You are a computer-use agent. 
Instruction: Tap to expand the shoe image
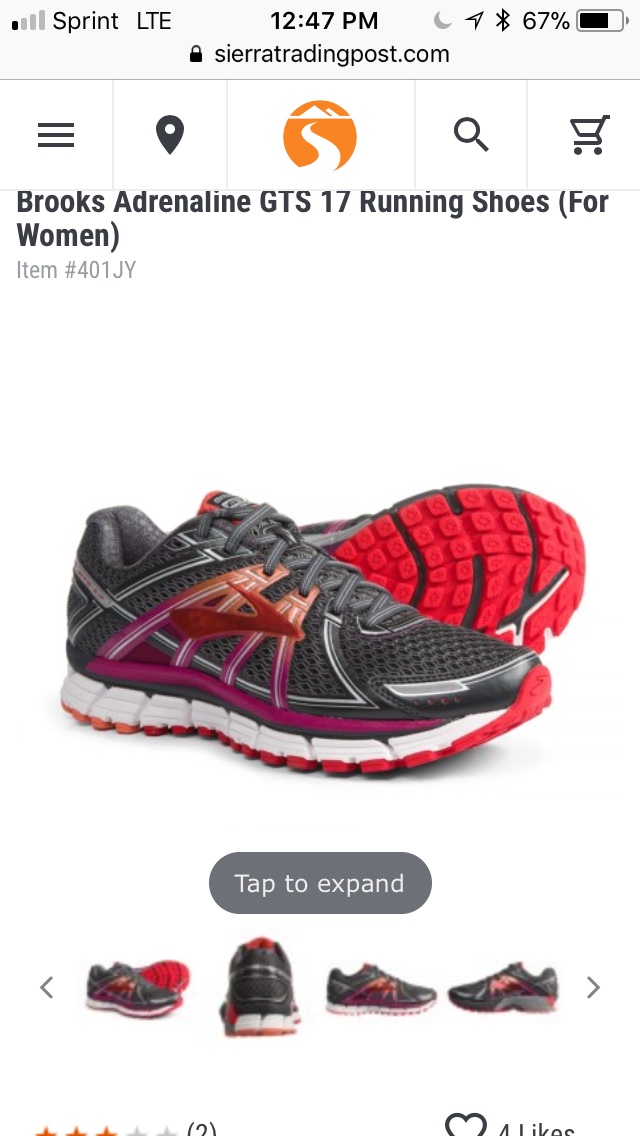coord(320,882)
